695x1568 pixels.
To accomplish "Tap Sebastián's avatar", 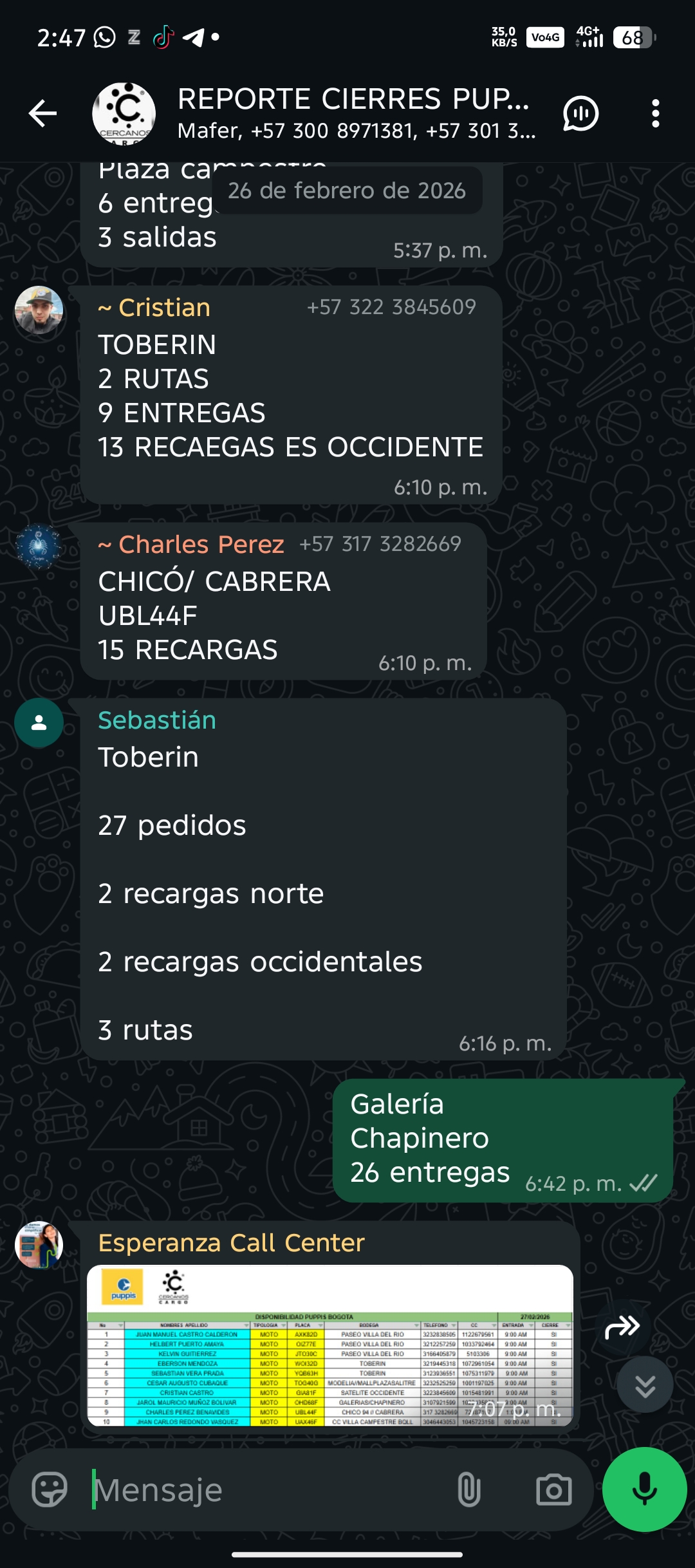I will pos(39,723).
